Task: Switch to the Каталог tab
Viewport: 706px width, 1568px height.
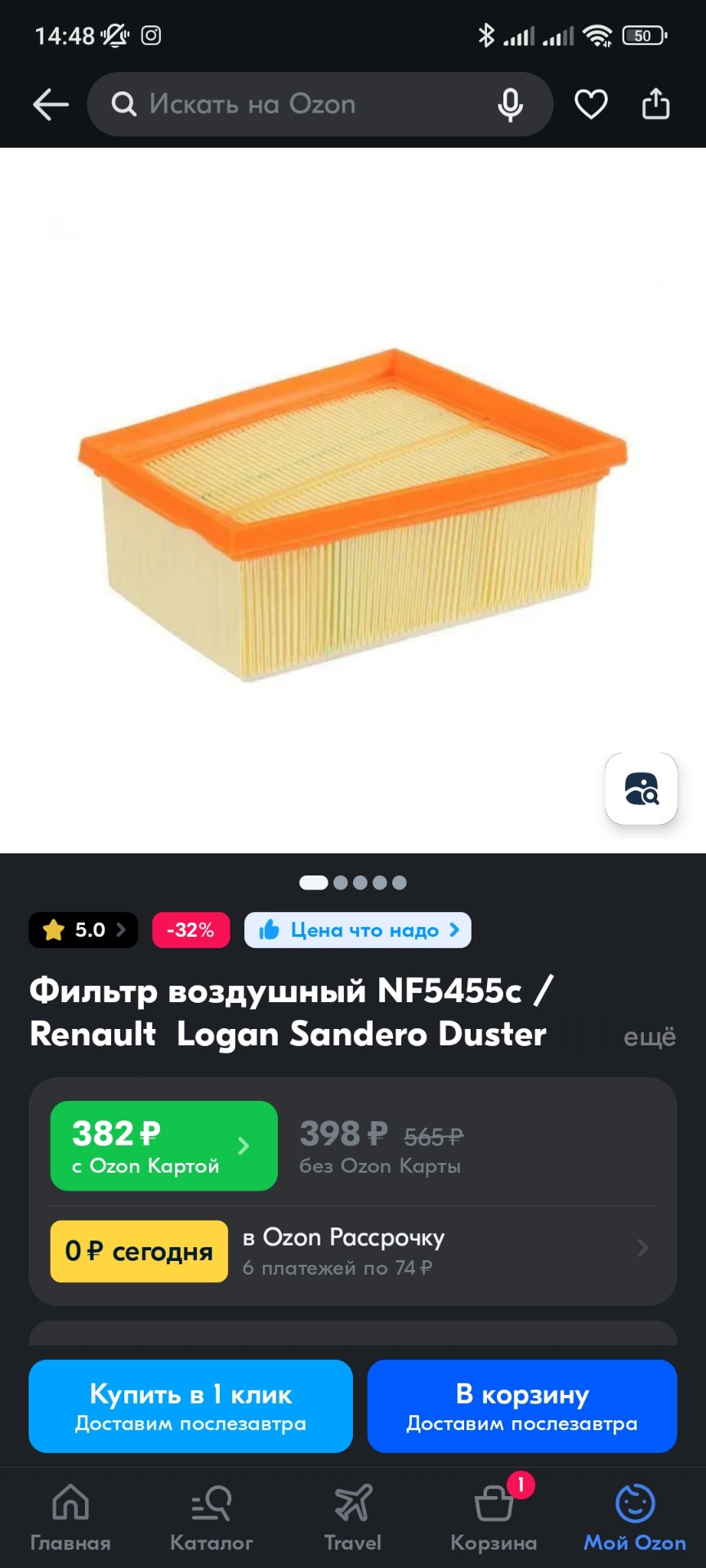Action: click(x=211, y=1517)
